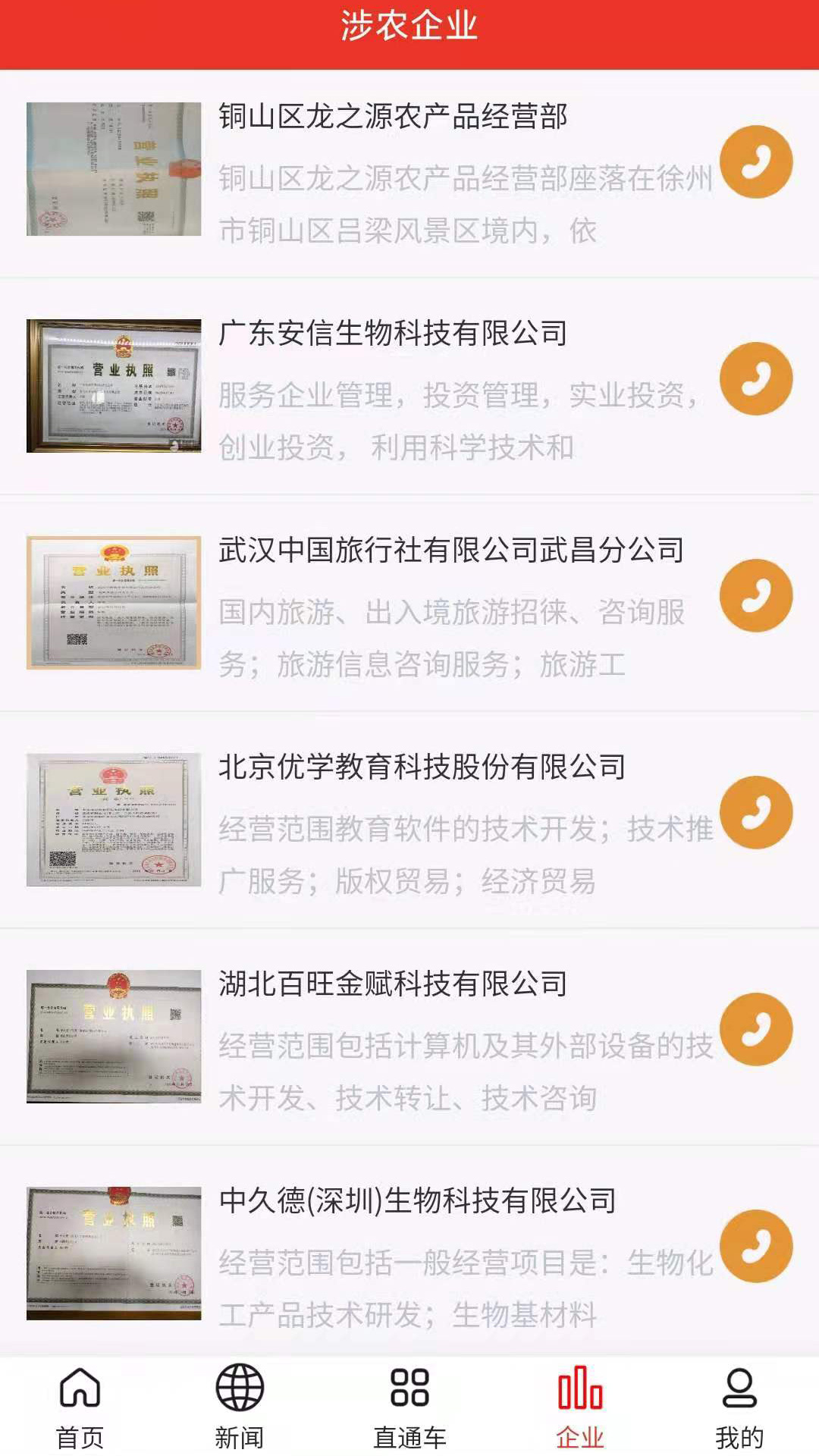819x1456 pixels.
Task: Call 中久德(深圳)生物科技 via phone icon
Action: 756,1247
